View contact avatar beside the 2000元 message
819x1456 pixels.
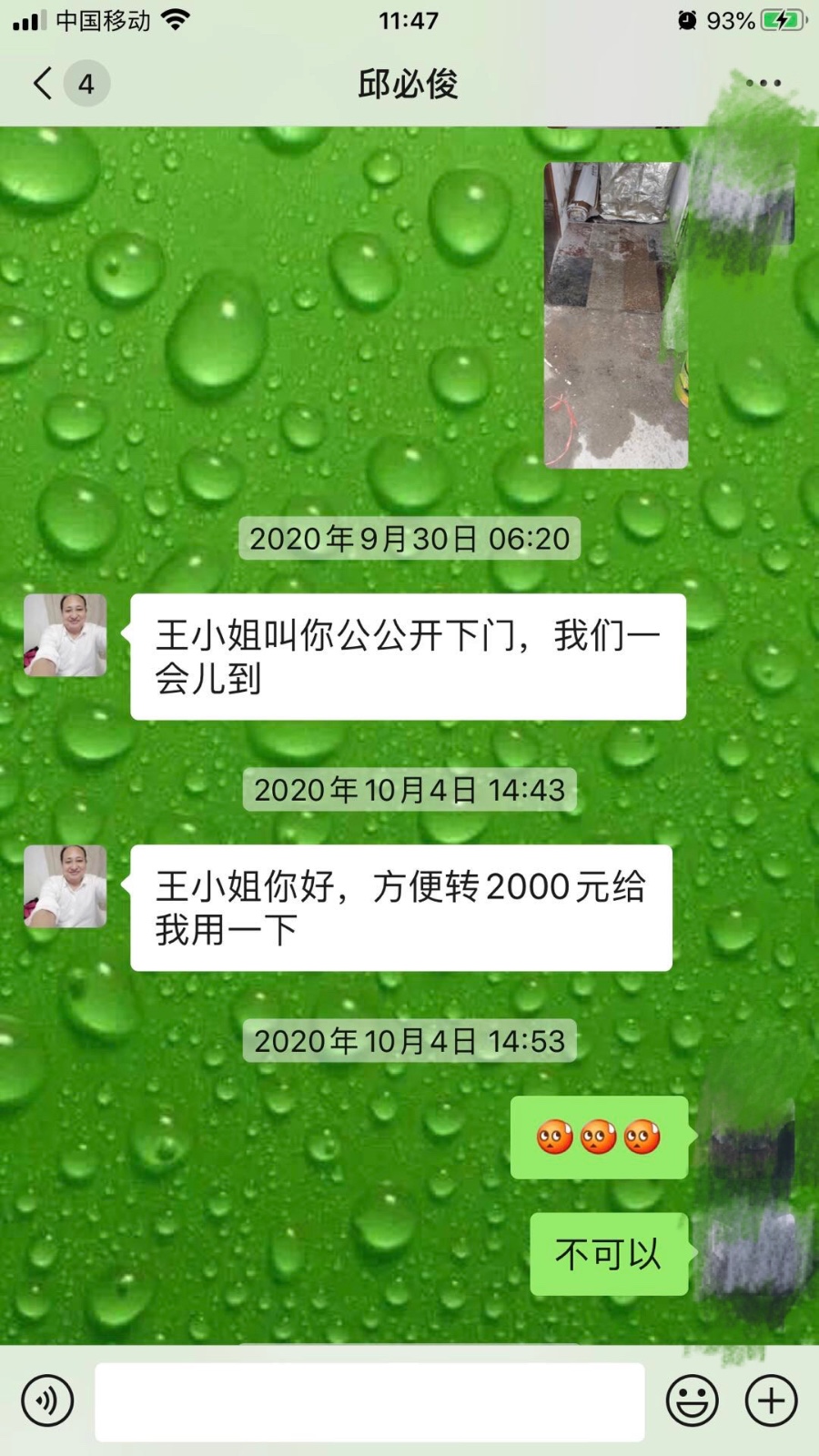coord(66,886)
